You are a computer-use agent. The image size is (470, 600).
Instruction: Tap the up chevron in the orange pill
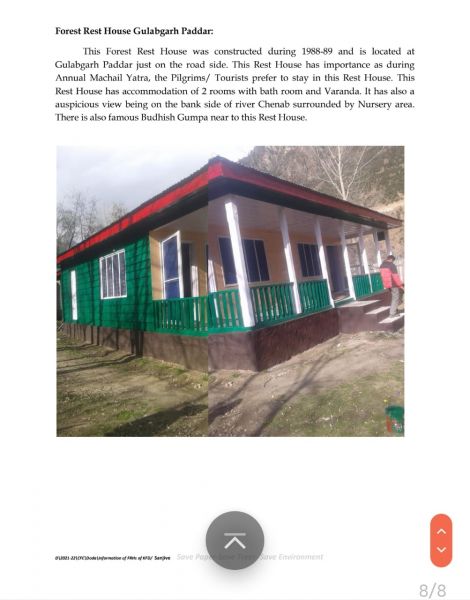(x=441, y=531)
